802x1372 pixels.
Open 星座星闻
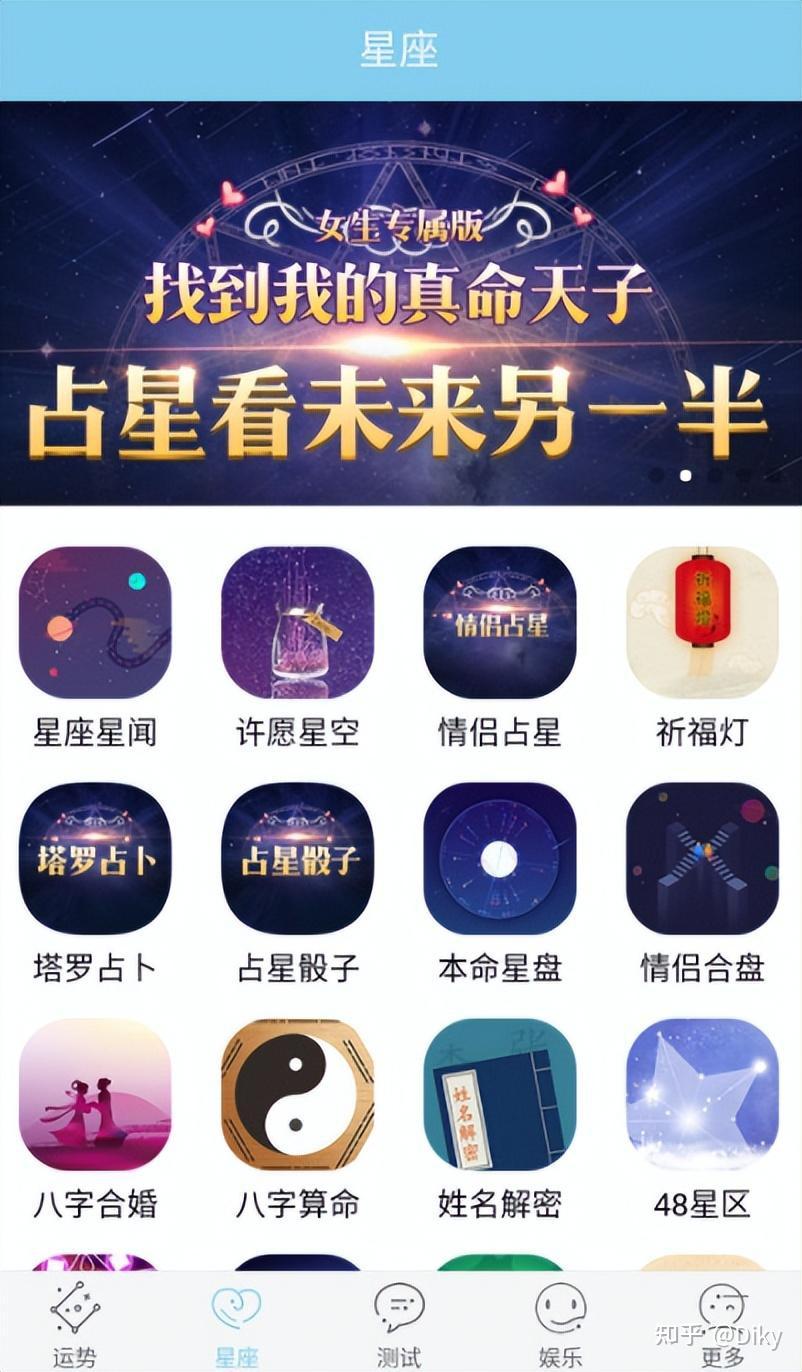(95, 622)
